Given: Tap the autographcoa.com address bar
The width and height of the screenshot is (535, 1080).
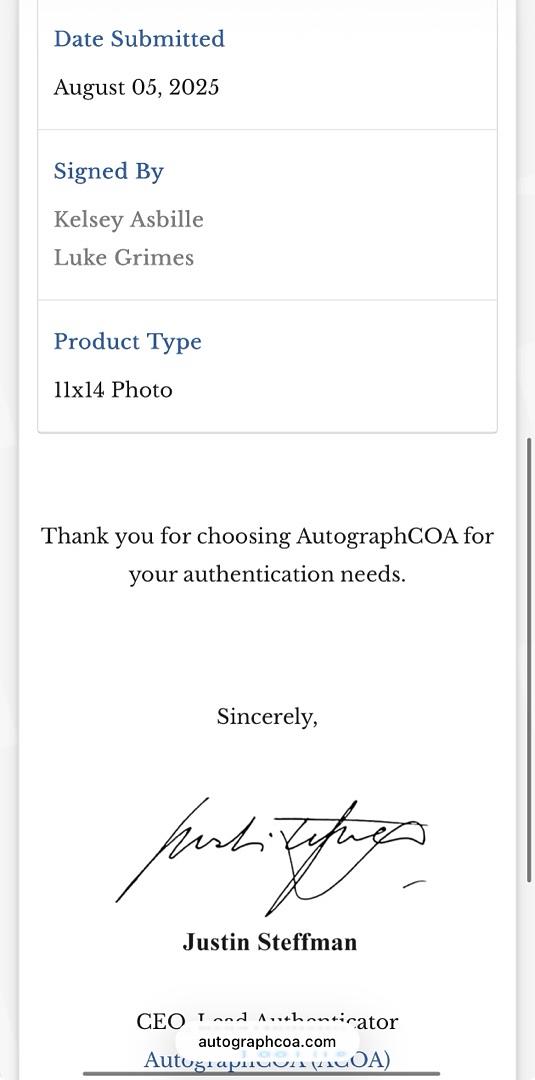Looking at the screenshot, I should click(x=267, y=1041).
